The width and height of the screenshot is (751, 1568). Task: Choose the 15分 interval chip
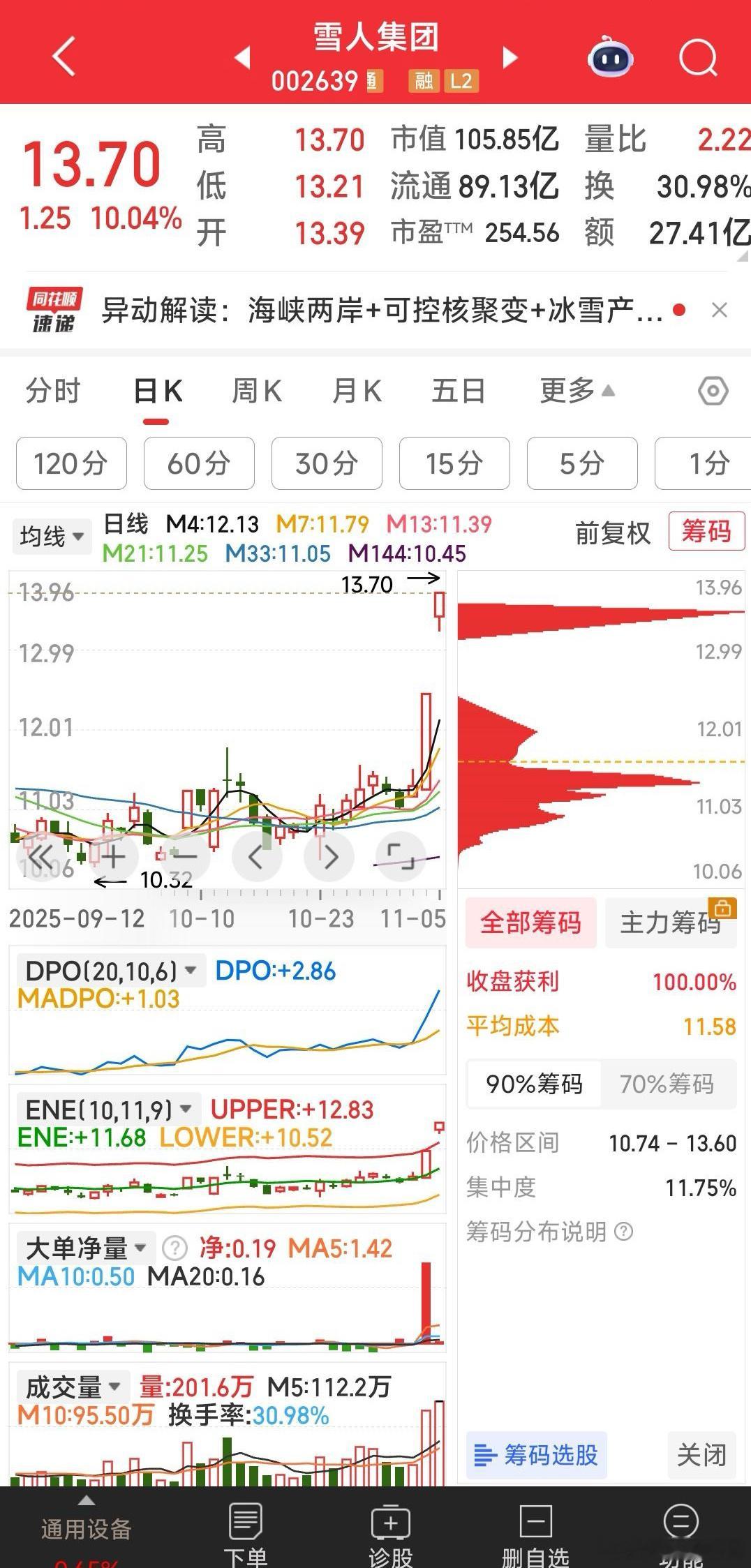click(x=454, y=463)
